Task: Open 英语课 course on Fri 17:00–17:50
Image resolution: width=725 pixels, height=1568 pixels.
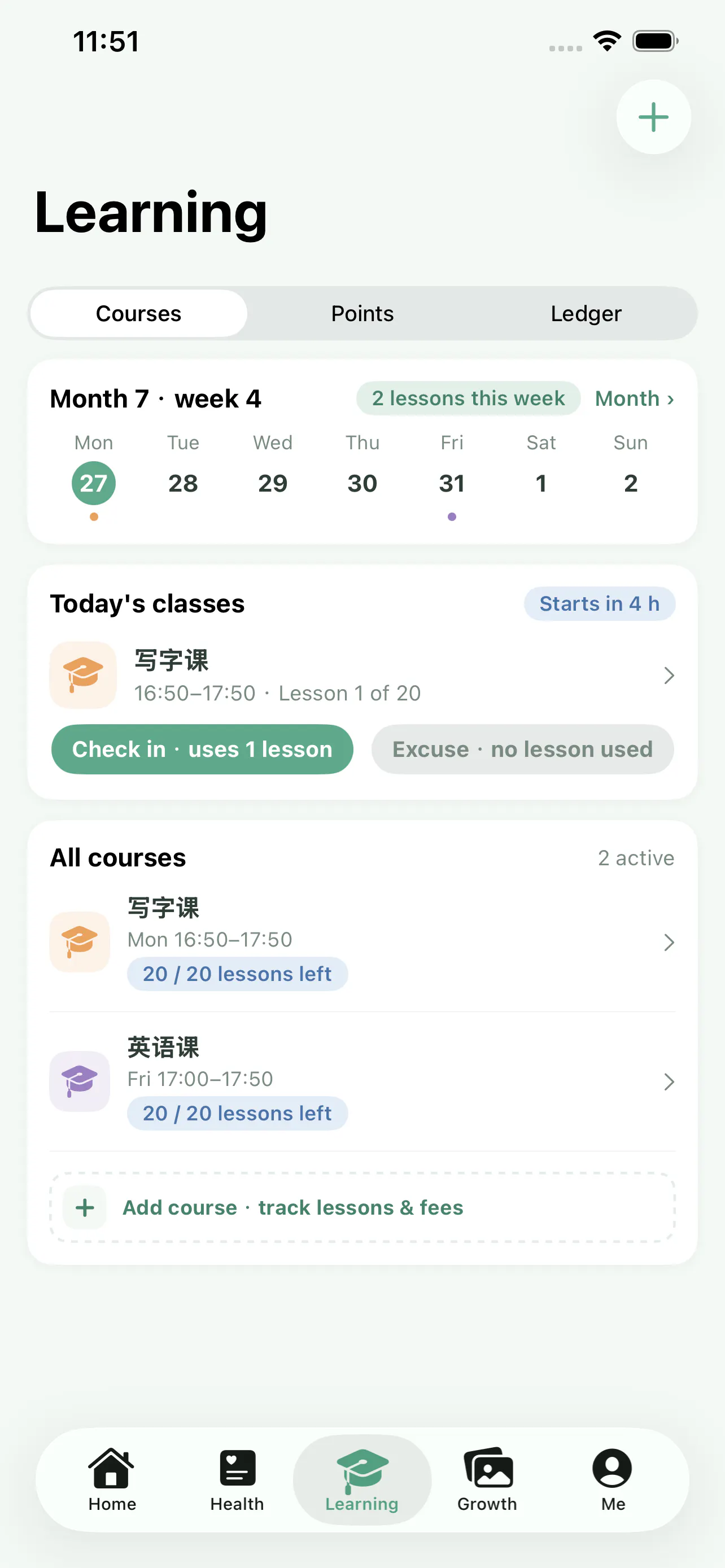Action: (362, 1081)
